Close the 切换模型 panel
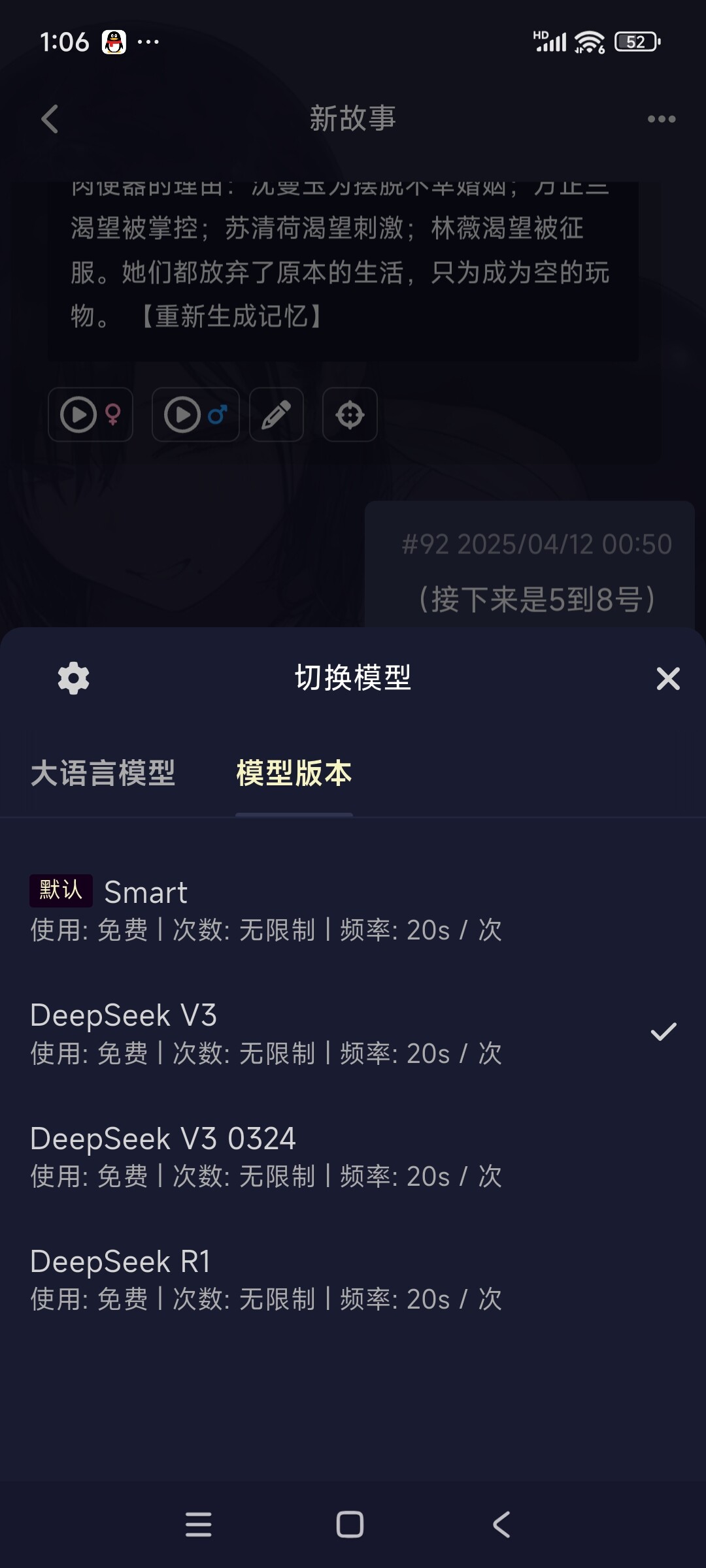 667,678
